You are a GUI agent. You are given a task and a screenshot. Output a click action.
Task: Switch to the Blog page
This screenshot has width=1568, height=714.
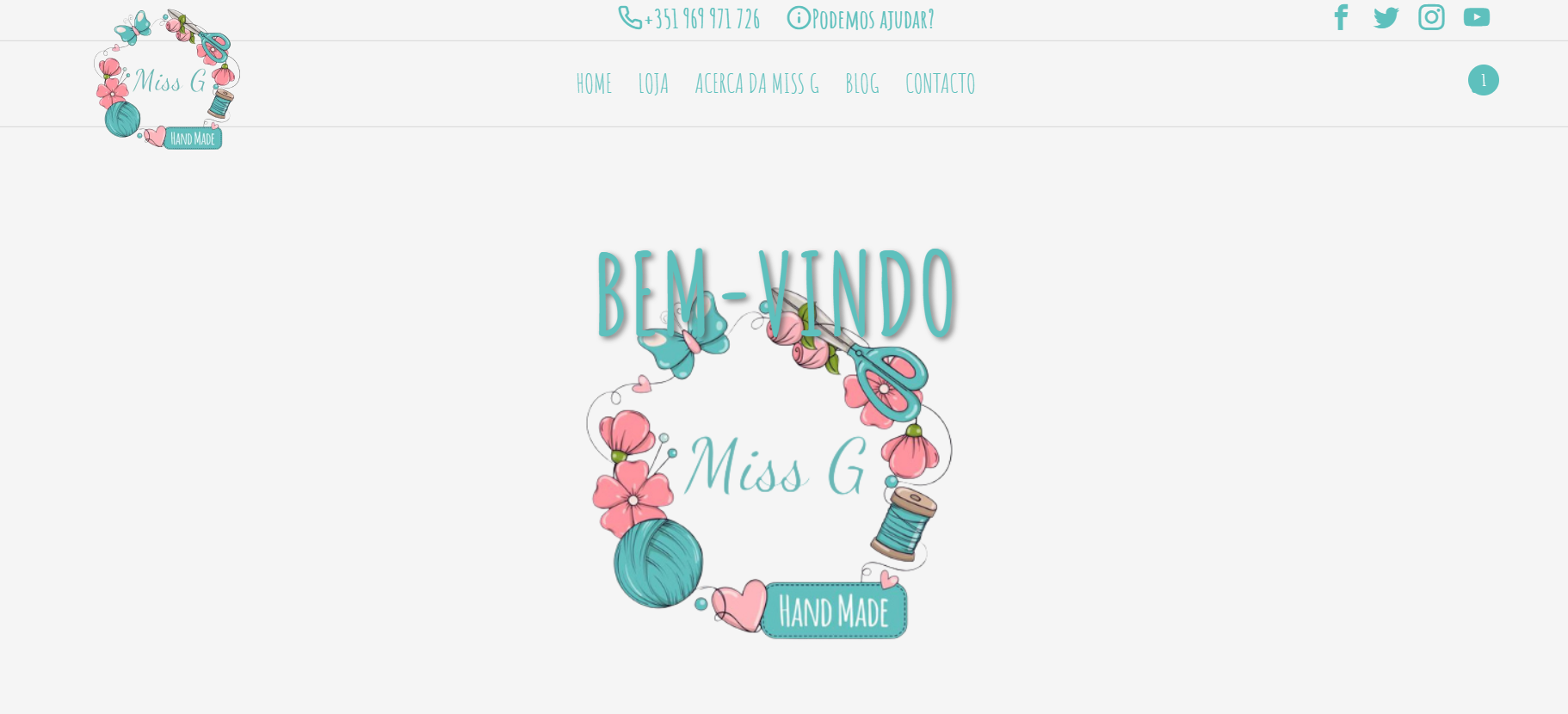point(861,83)
